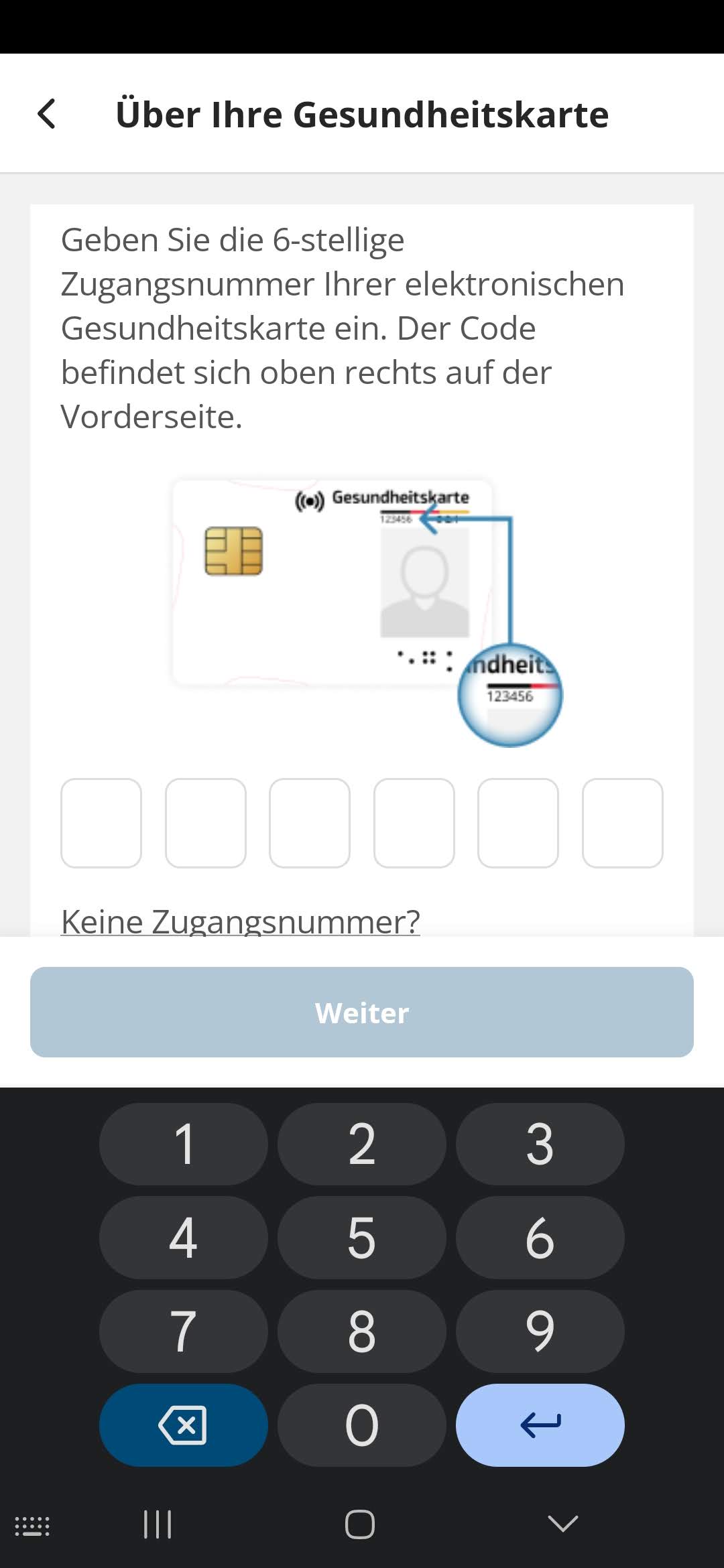Open the 'Keine Zugangsnummer?' link
The height and width of the screenshot is (1568, 724).
click(x=240, y=922)
